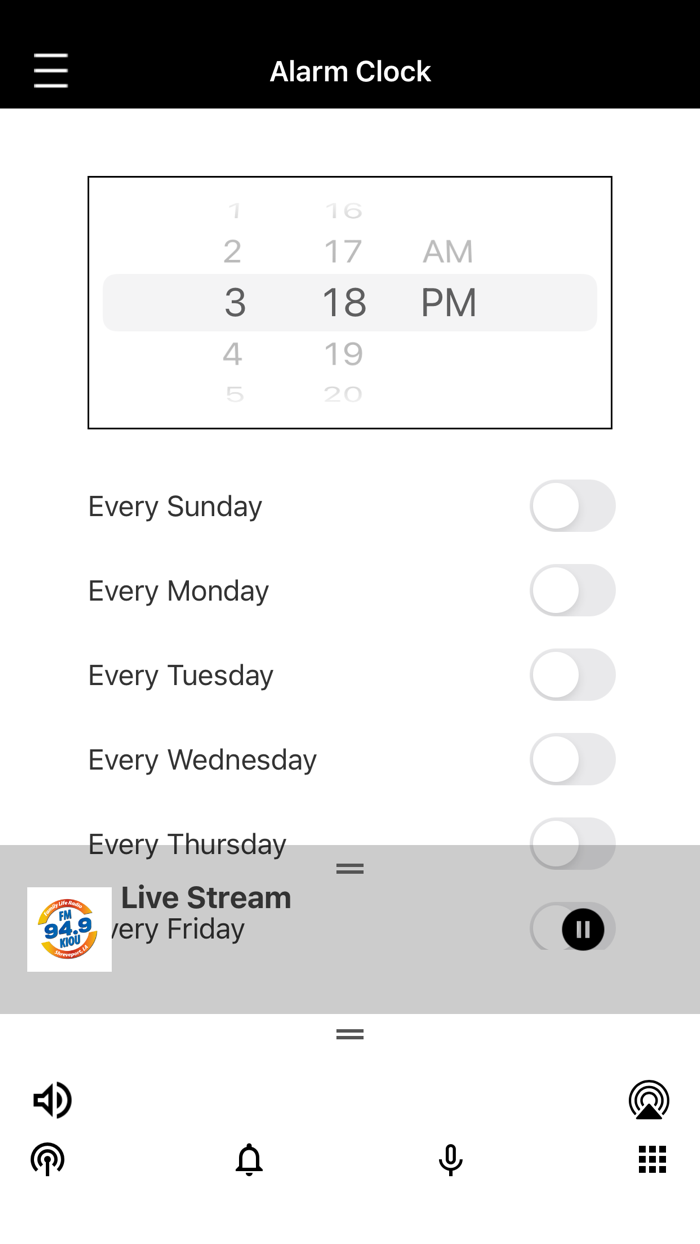Open the grid menu tab
This screenshot has width=700, height=1244.
[652, 1160]
